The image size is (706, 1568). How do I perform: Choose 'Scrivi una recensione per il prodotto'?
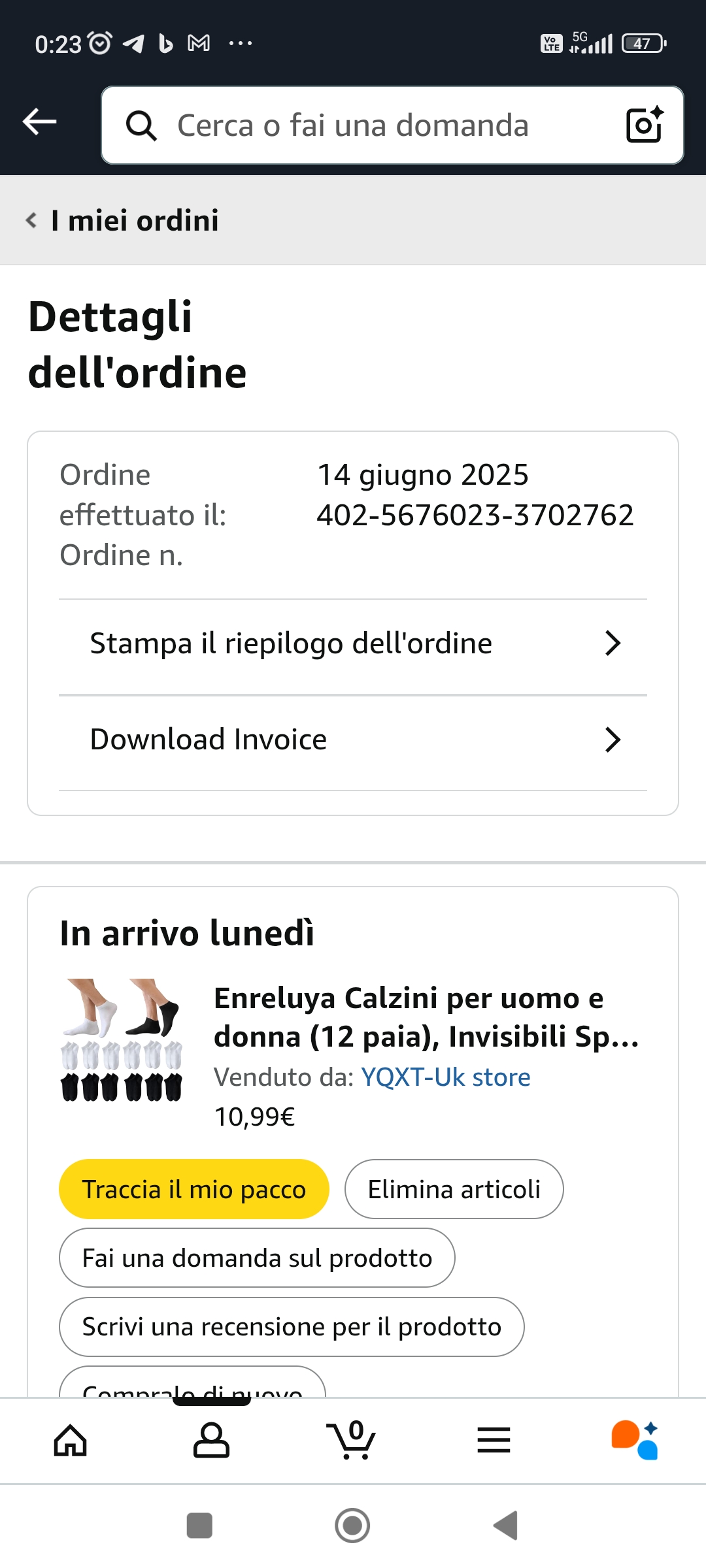[x=292, y=1327]
